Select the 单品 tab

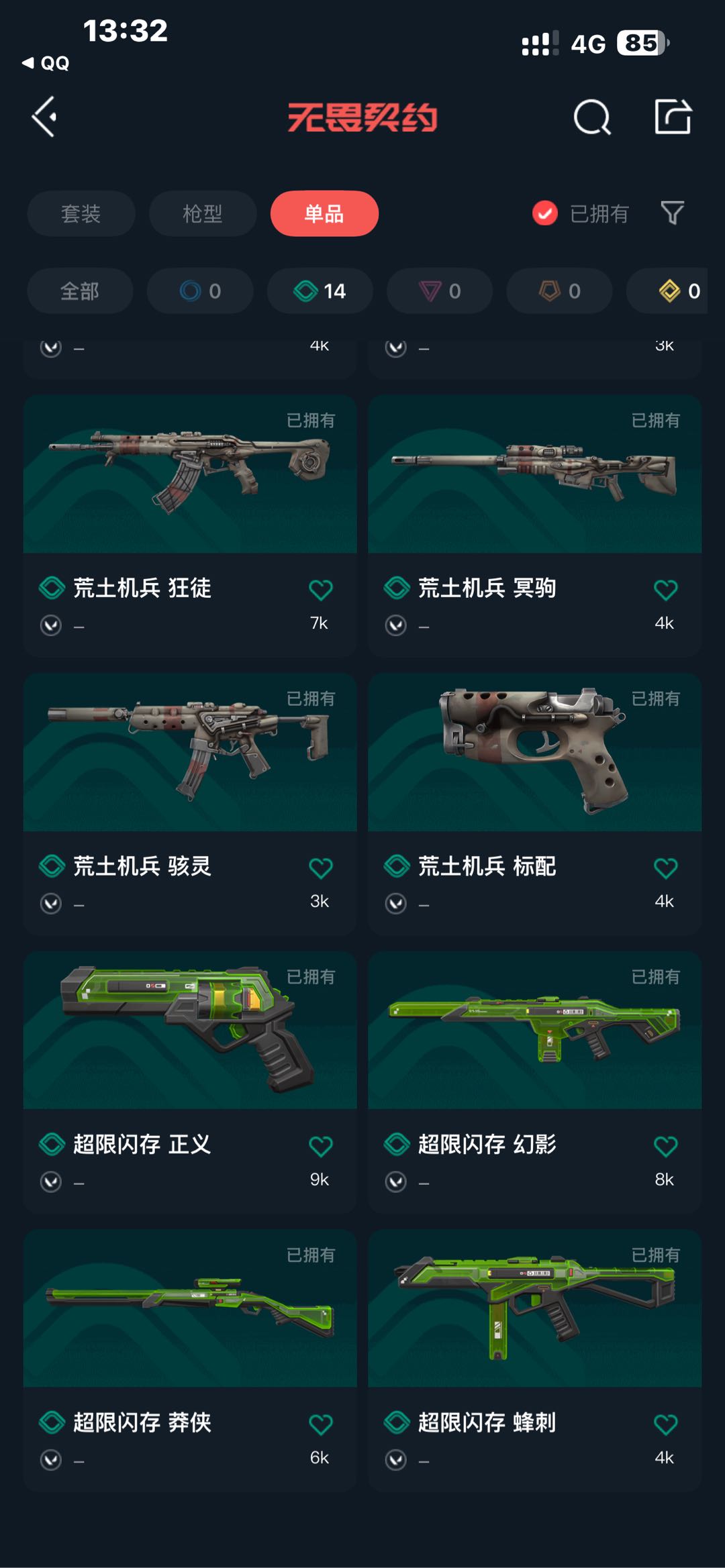click(324, 213)
